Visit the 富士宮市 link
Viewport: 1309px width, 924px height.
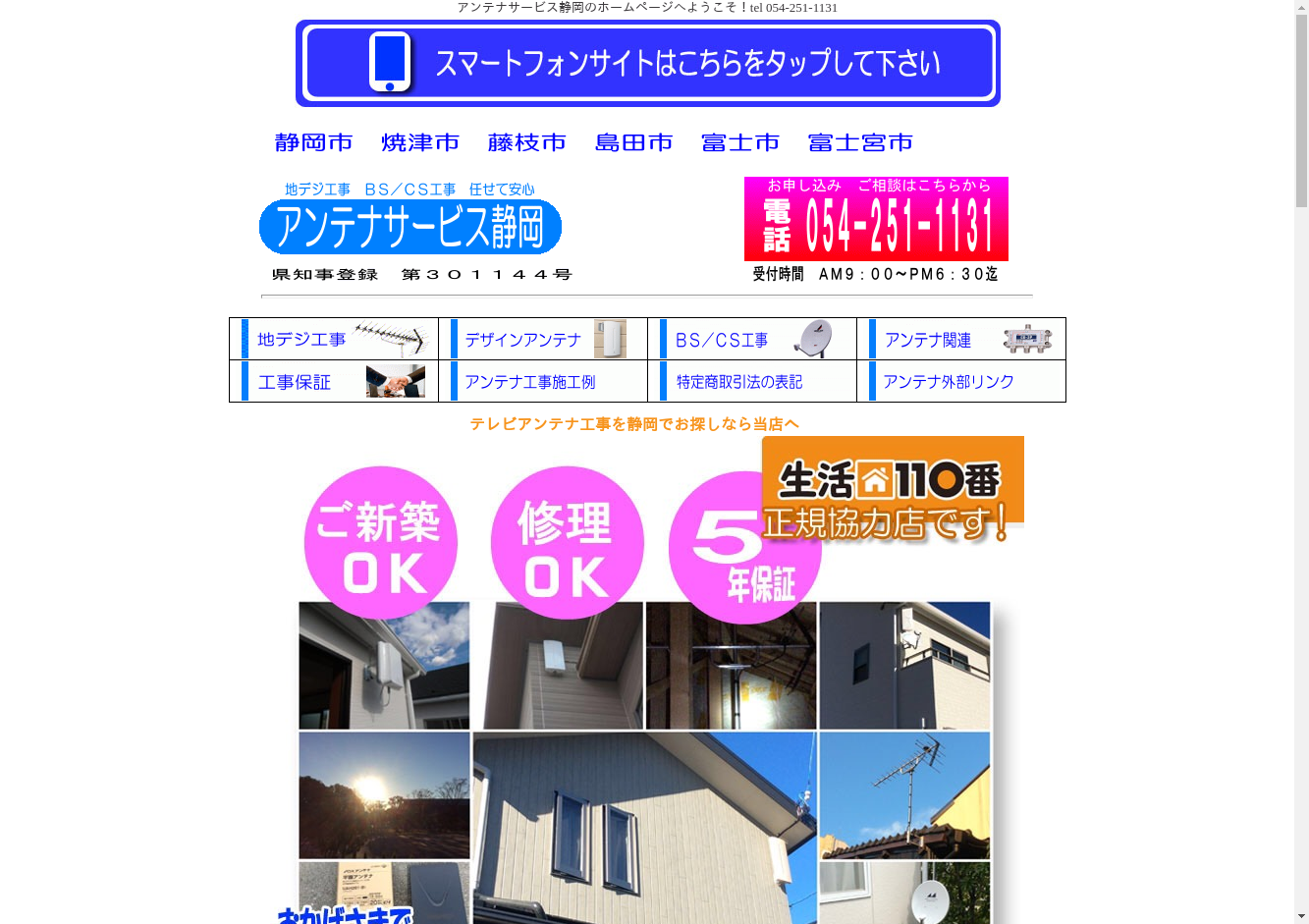(x=860, y=142)
